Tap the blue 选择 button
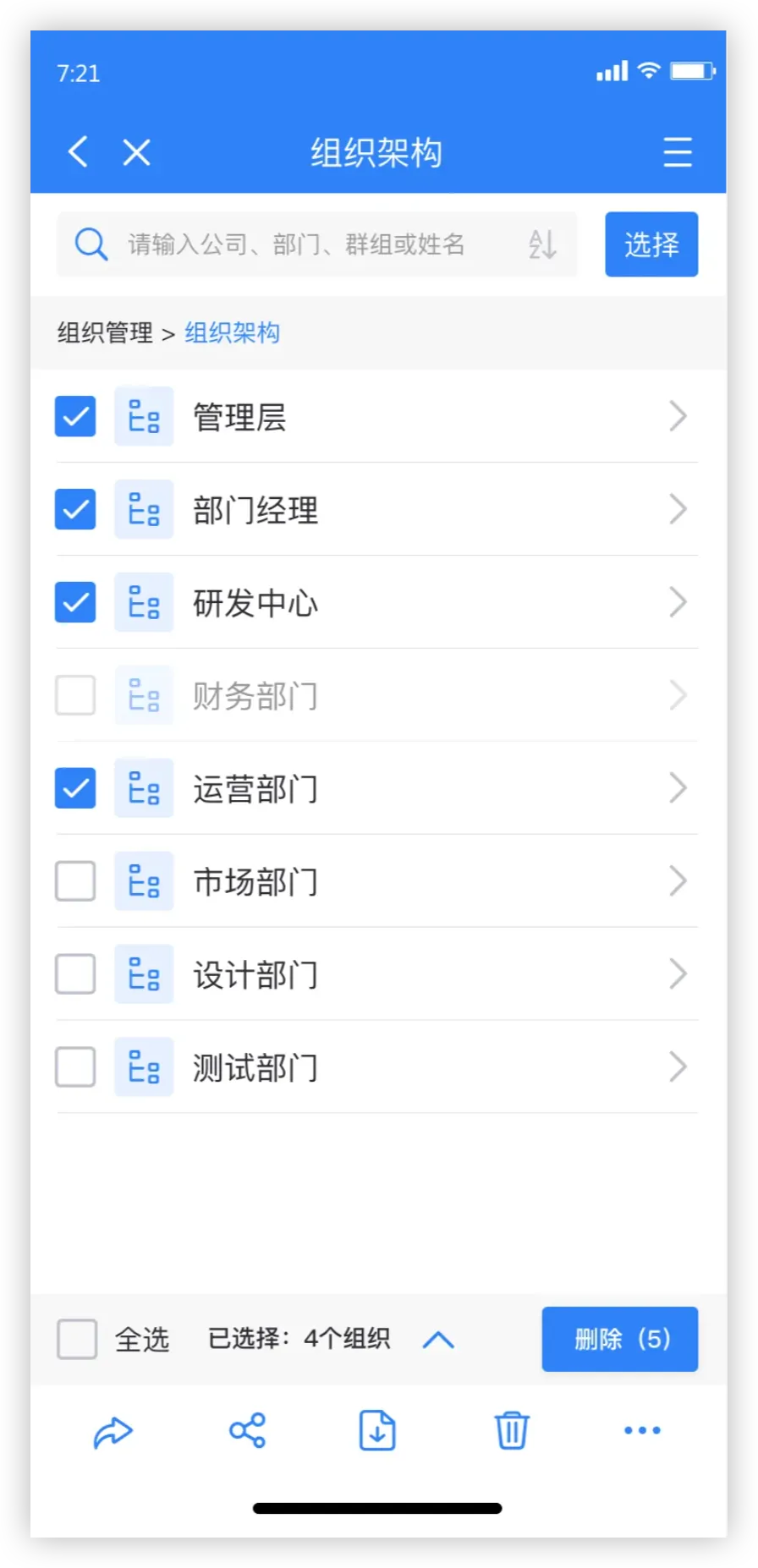This screenshot has width=758, height=1568. pos(651,244)
